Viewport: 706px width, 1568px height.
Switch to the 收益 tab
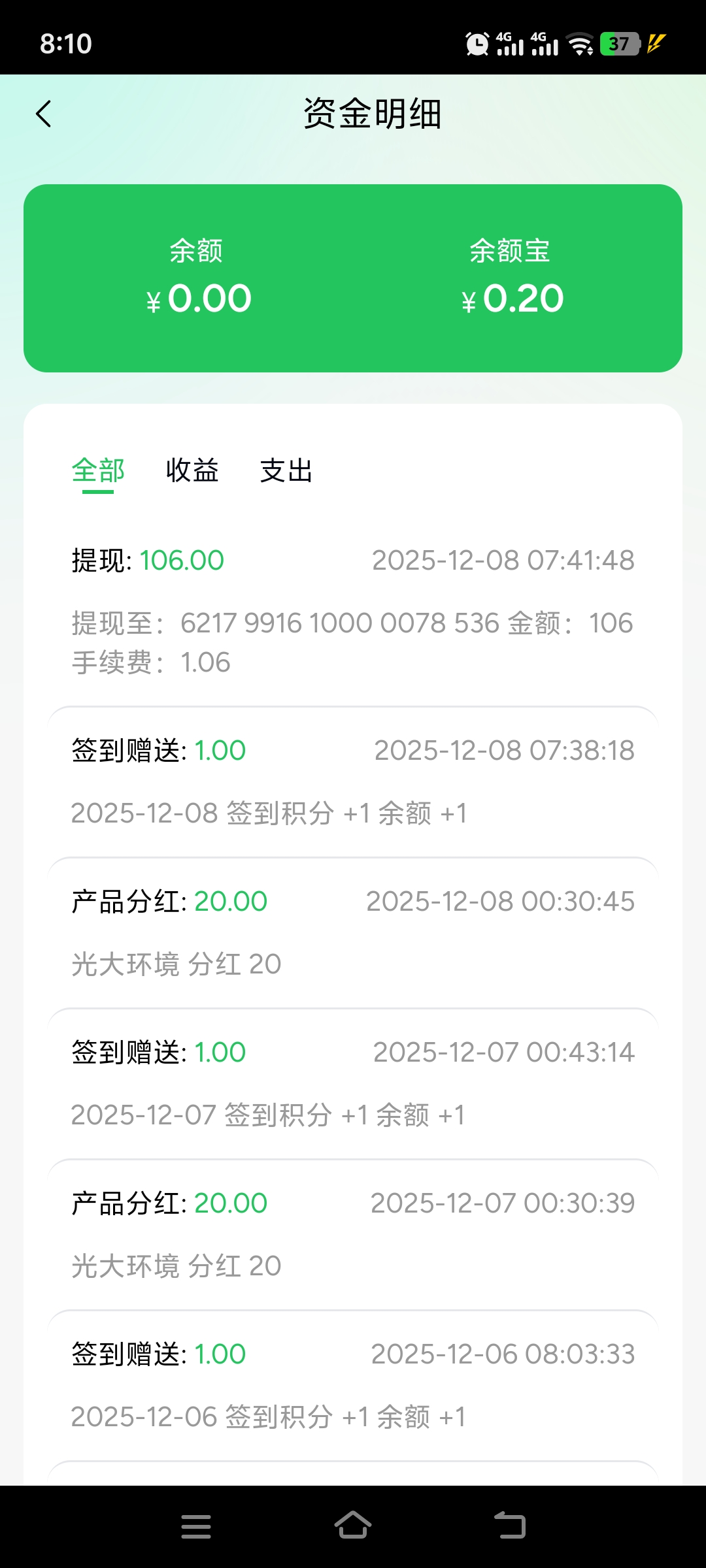[x=192, y=471]
